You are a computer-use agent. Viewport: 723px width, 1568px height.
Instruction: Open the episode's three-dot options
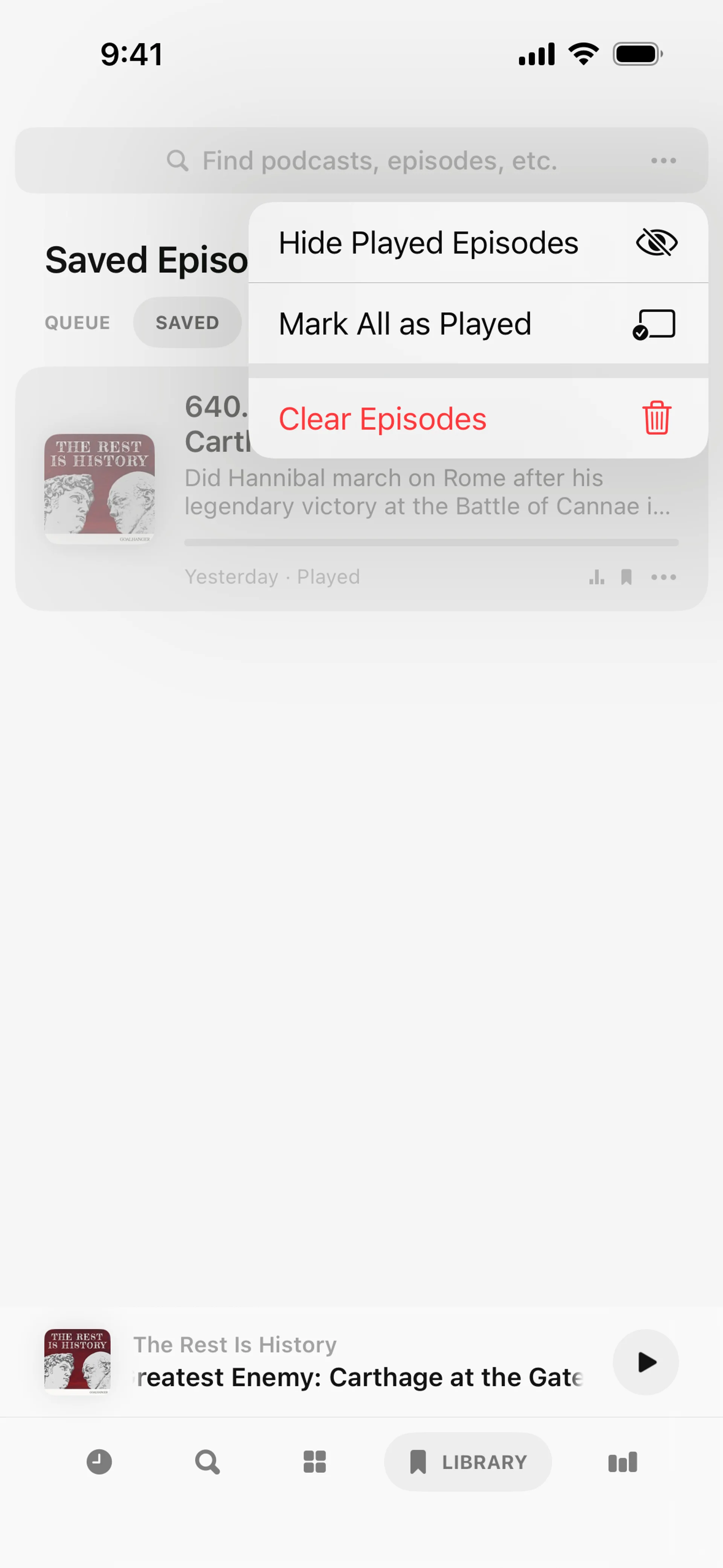(x=664, y=577)
